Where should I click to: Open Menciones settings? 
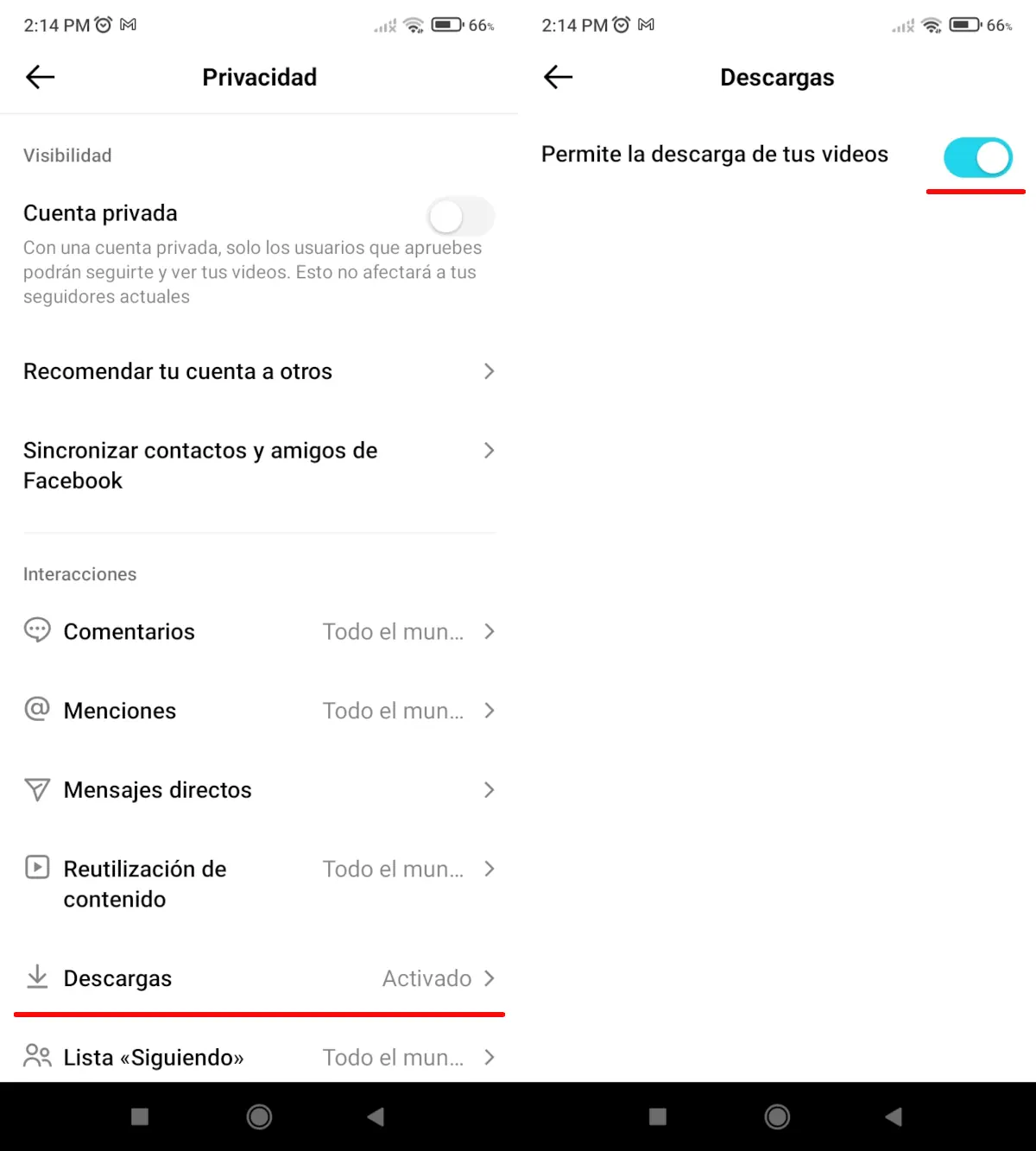(259, 711)
